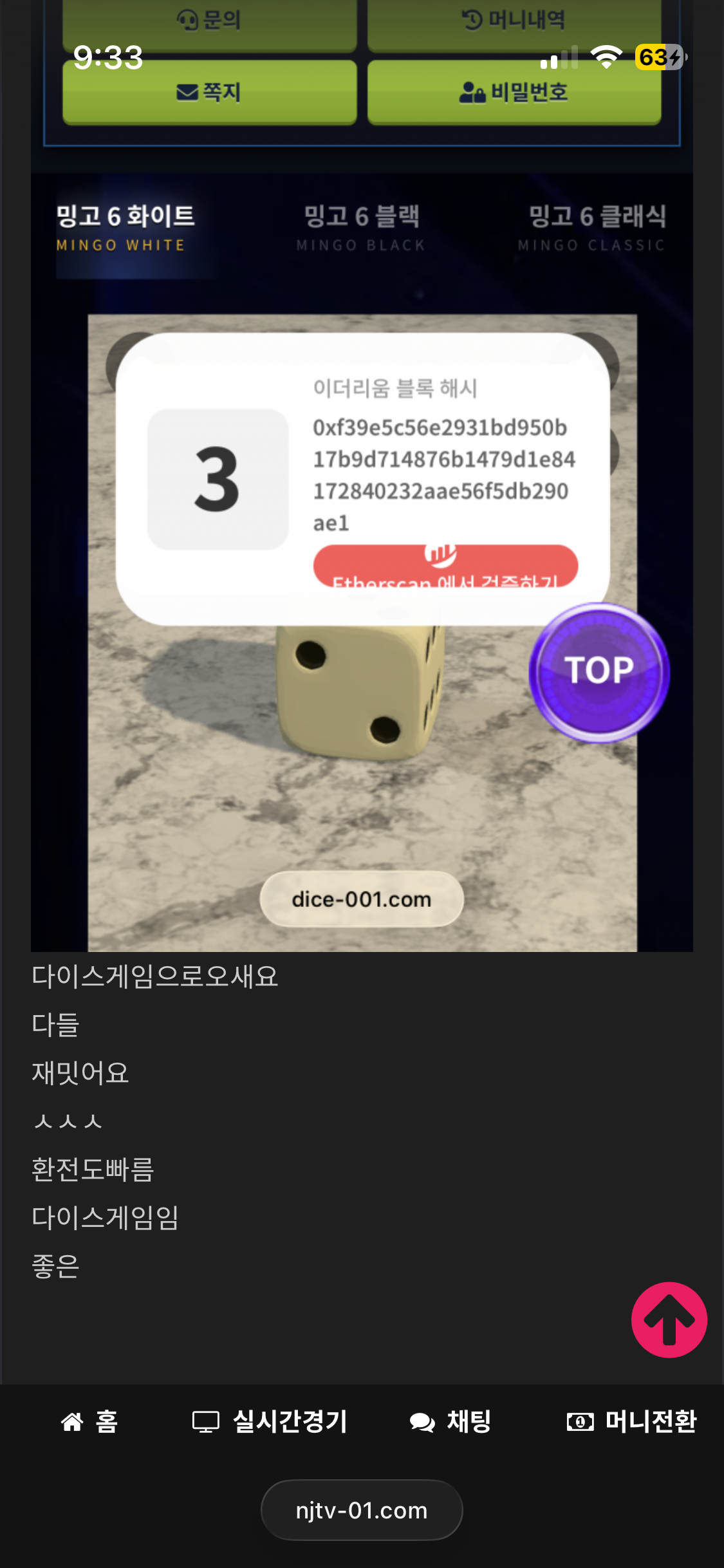Switch to 밍고 6 블랙 tab

[361, 227]
